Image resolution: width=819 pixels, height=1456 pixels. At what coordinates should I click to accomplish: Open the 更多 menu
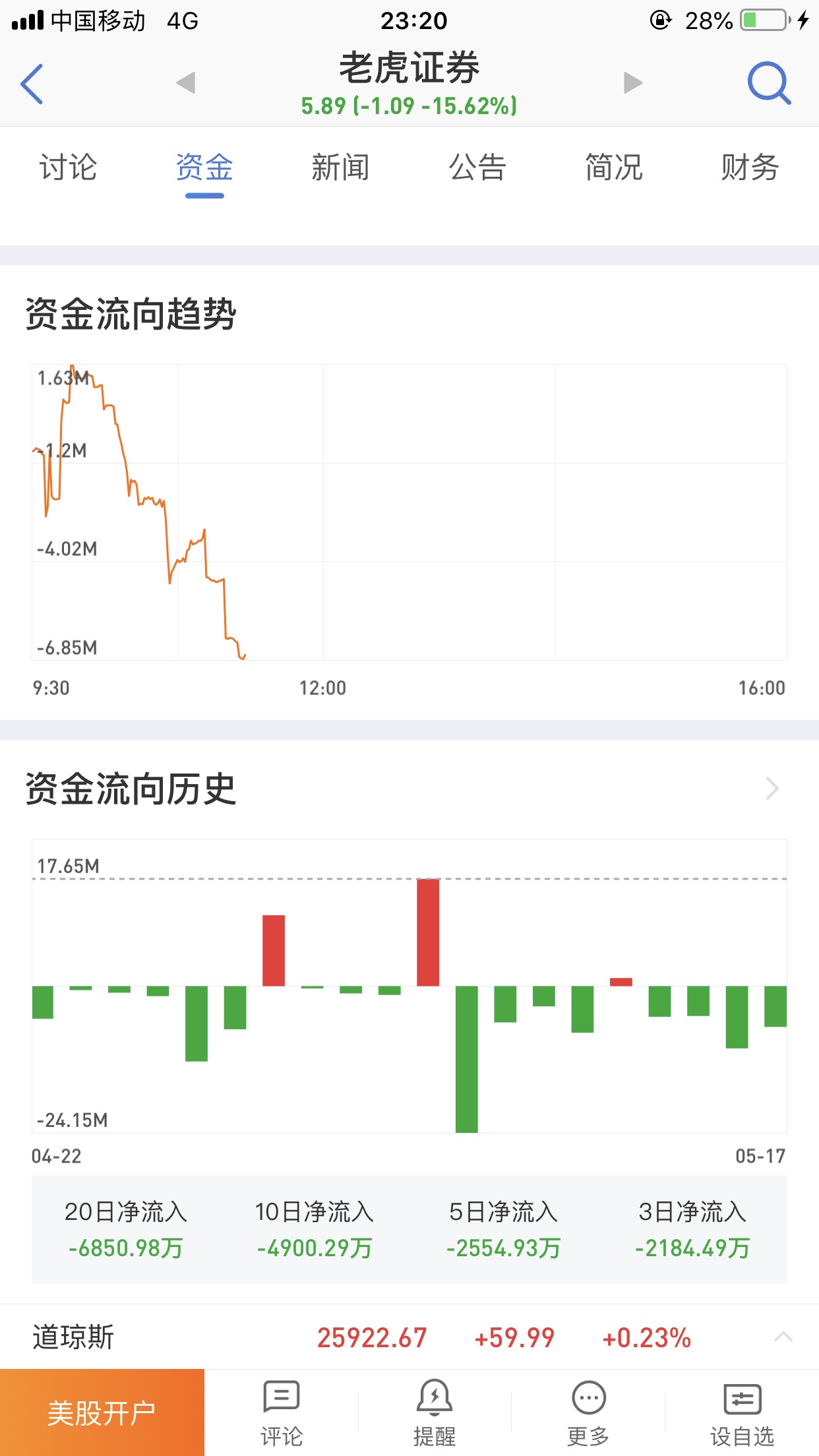[x=588, y=1412]
